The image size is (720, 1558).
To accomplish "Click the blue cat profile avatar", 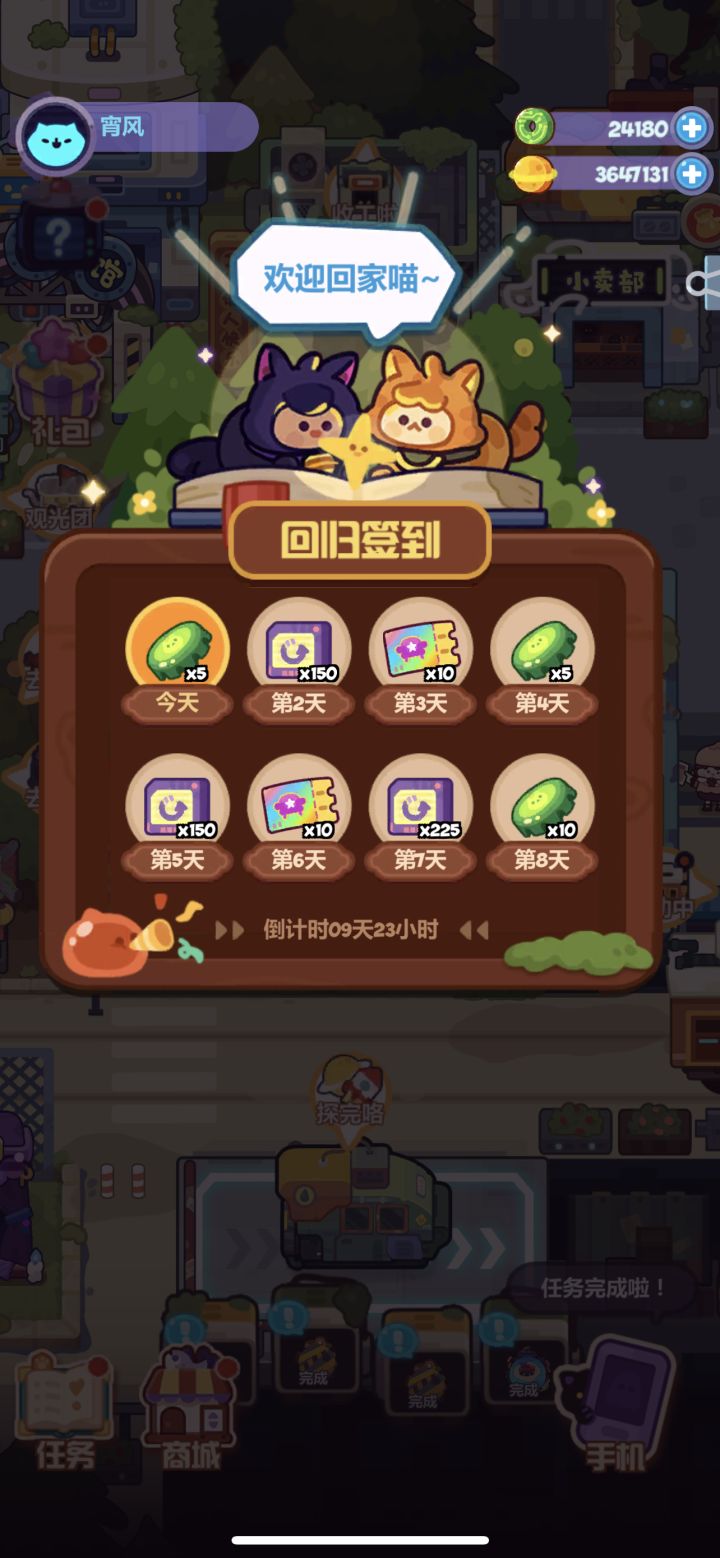I will pyautogui.click(x=55, y=129).
